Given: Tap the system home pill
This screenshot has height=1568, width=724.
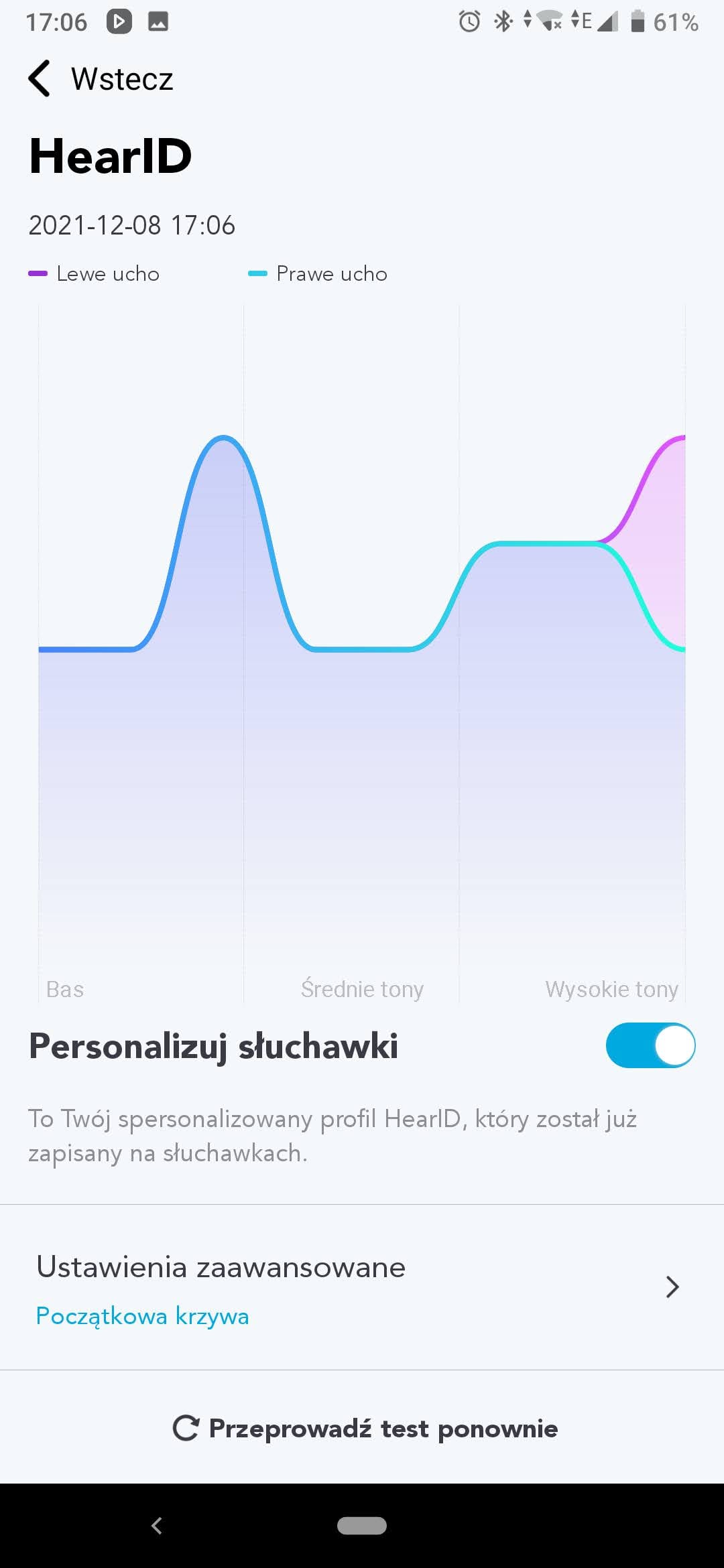Looking at the screenshot, I should point(362,1526).
